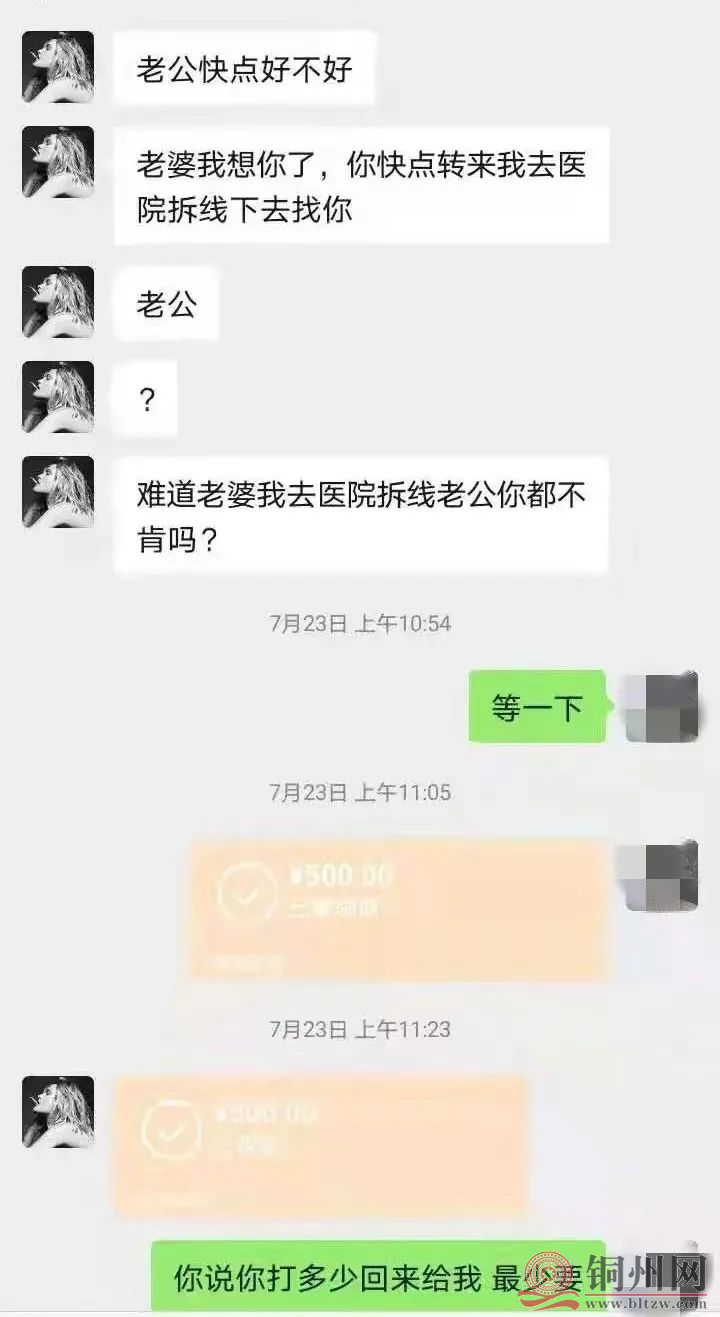
Task: Open my own avatar beside "等一下"
Action: pos(661,706)
